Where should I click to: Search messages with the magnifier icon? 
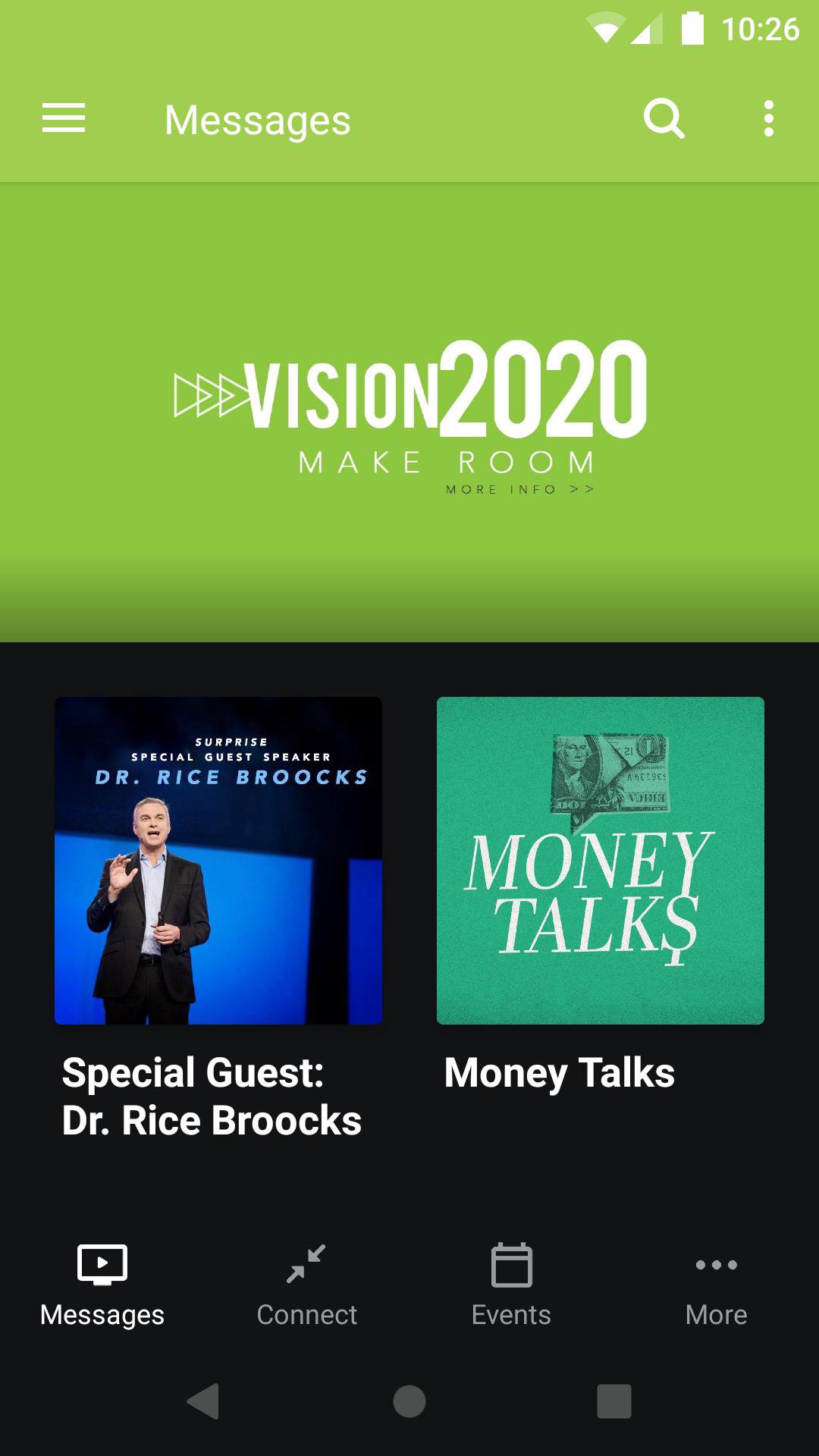tap(664, 119)
